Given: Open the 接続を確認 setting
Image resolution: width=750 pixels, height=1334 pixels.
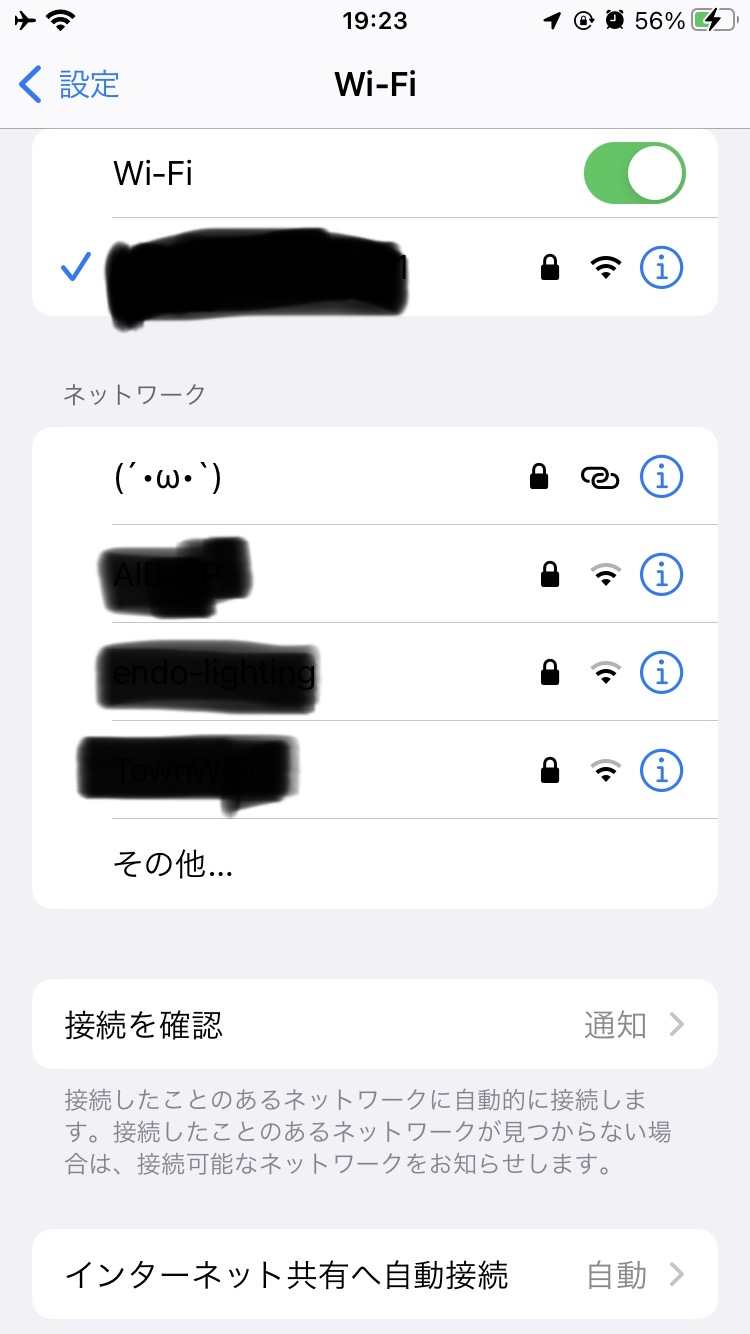Looking at the screenshot, I should (375, 1024).
